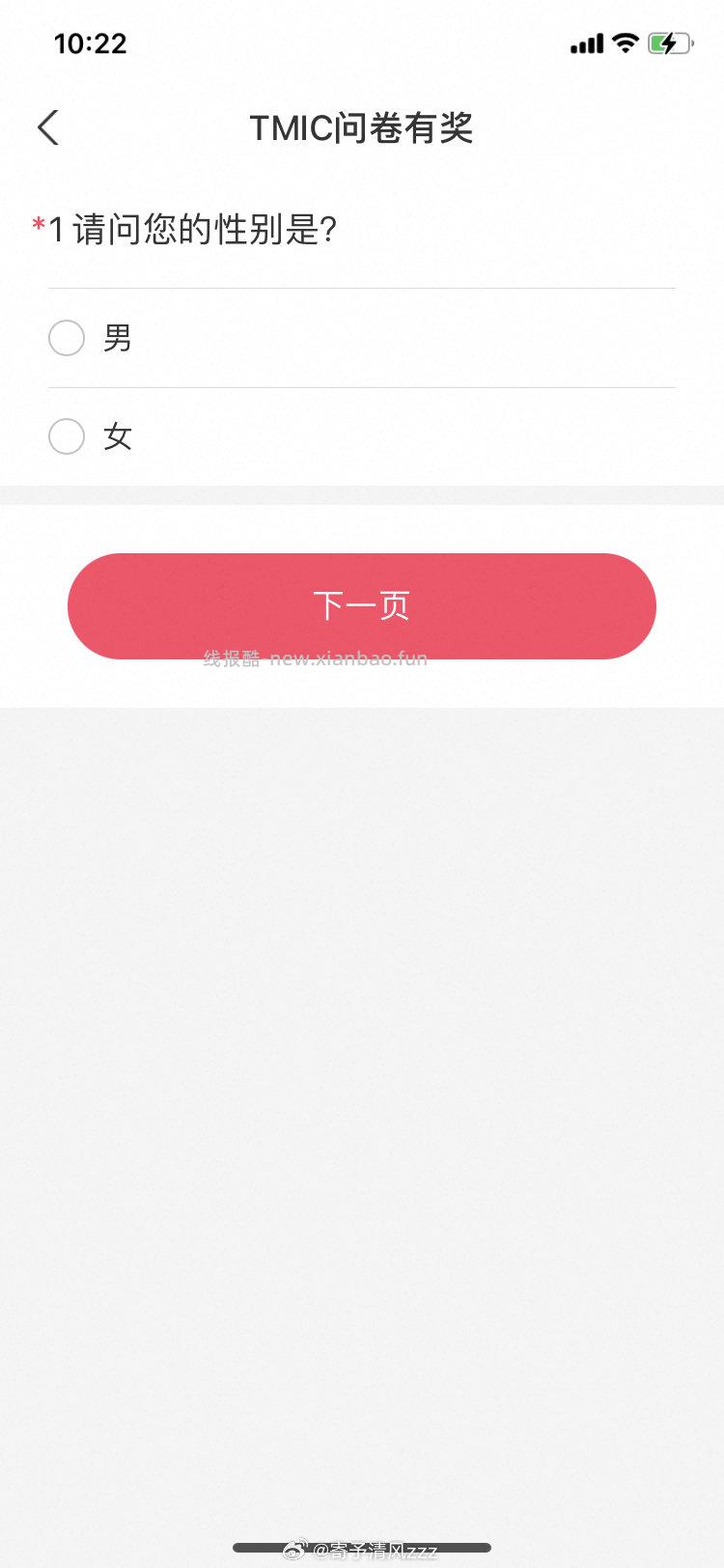Select the 女 radio button
This screenshot has height=1568, width=724.
(x=66, y=436)
